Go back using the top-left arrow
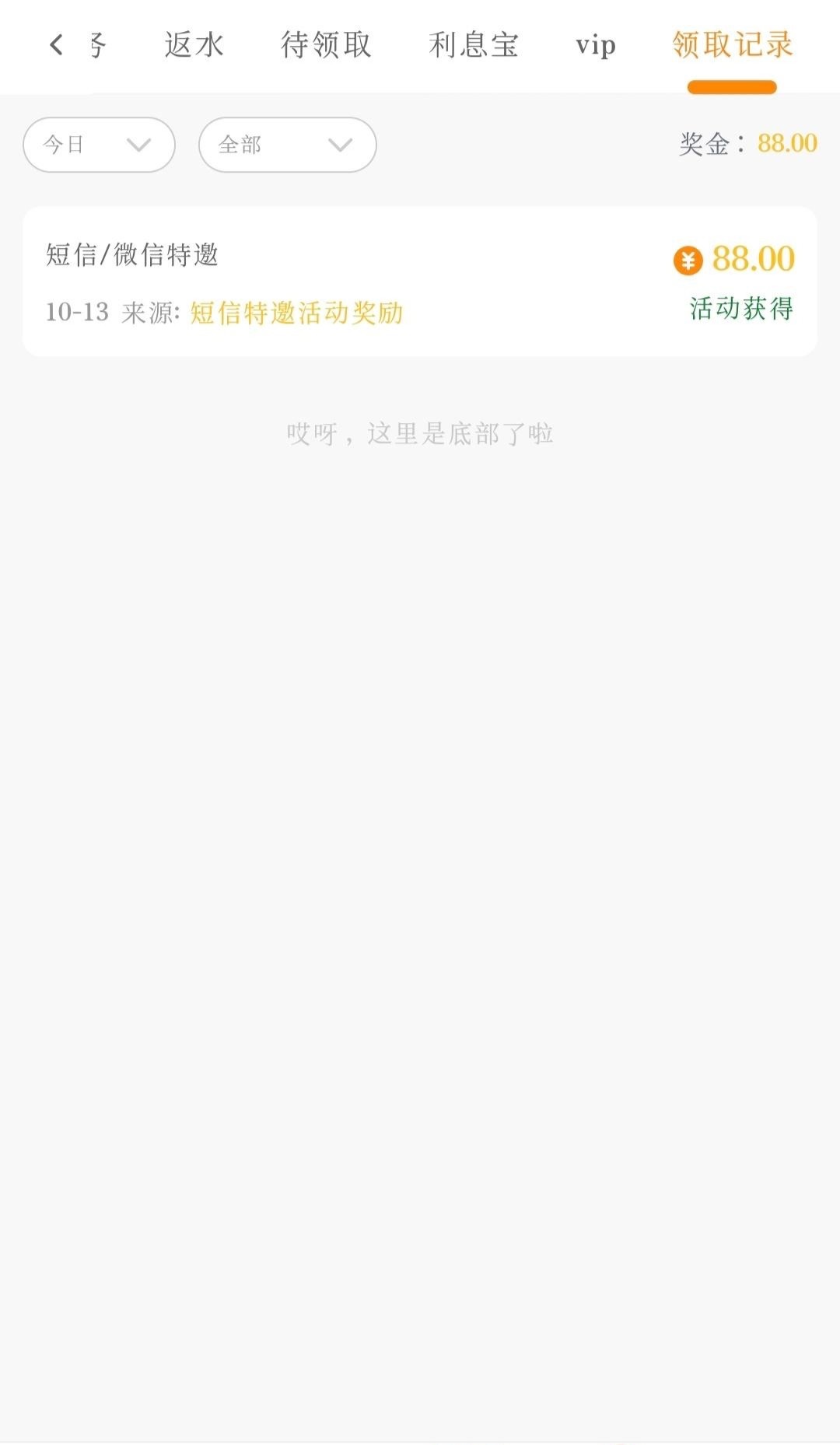Viewport: 840px width, 1445px height. click(x=56, y=45)
